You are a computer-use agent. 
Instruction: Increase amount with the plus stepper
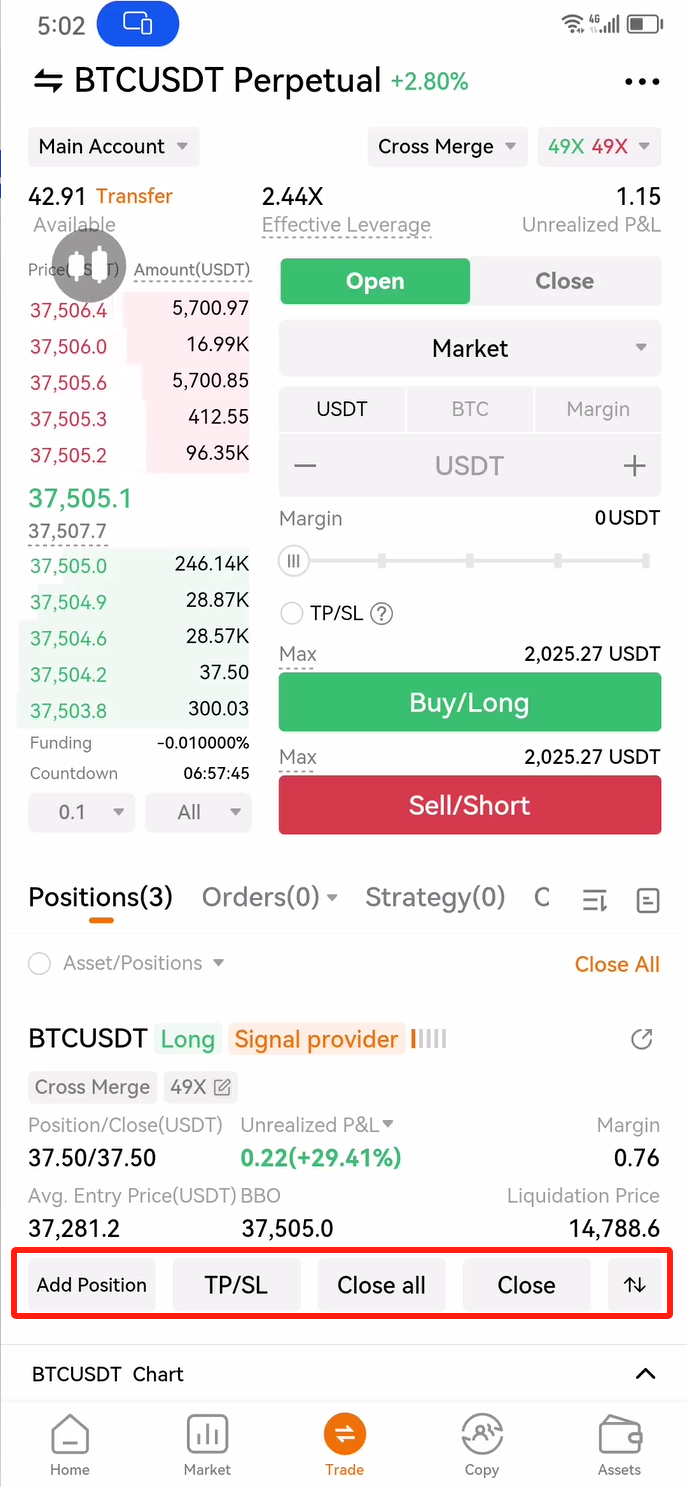coord(634,466)
